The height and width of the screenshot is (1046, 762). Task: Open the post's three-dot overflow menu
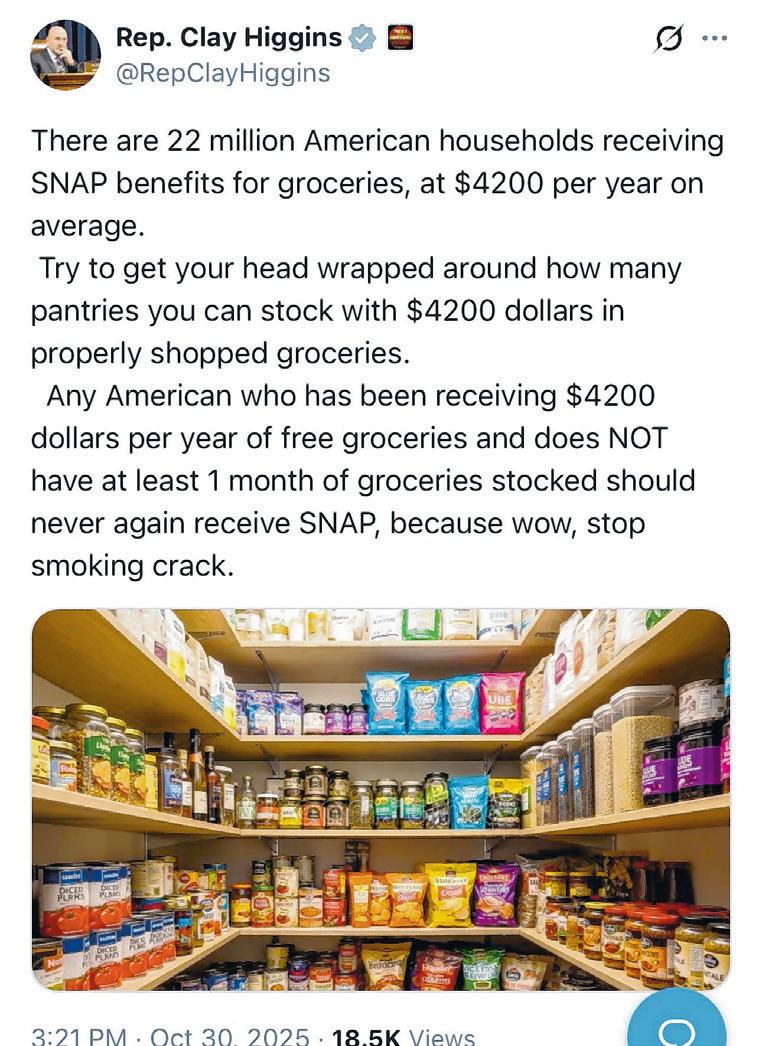(716, 38)
